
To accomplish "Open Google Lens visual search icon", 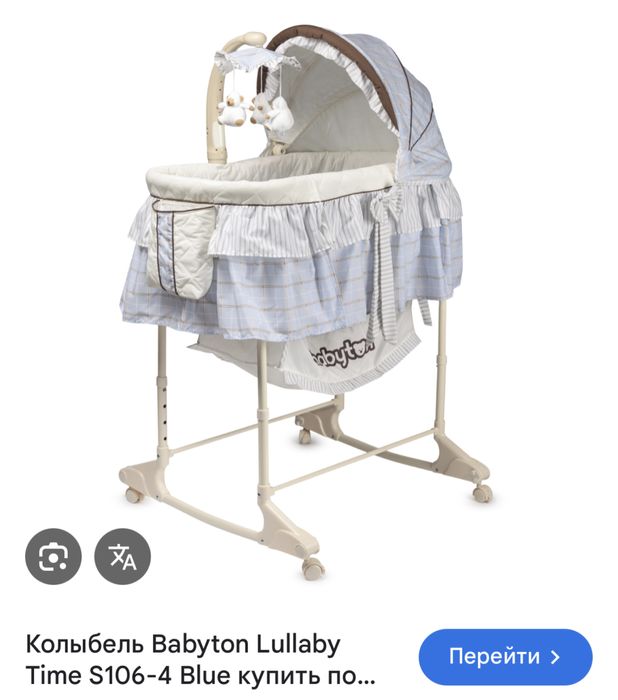I will pyautogui.click(x=53, y=558).
